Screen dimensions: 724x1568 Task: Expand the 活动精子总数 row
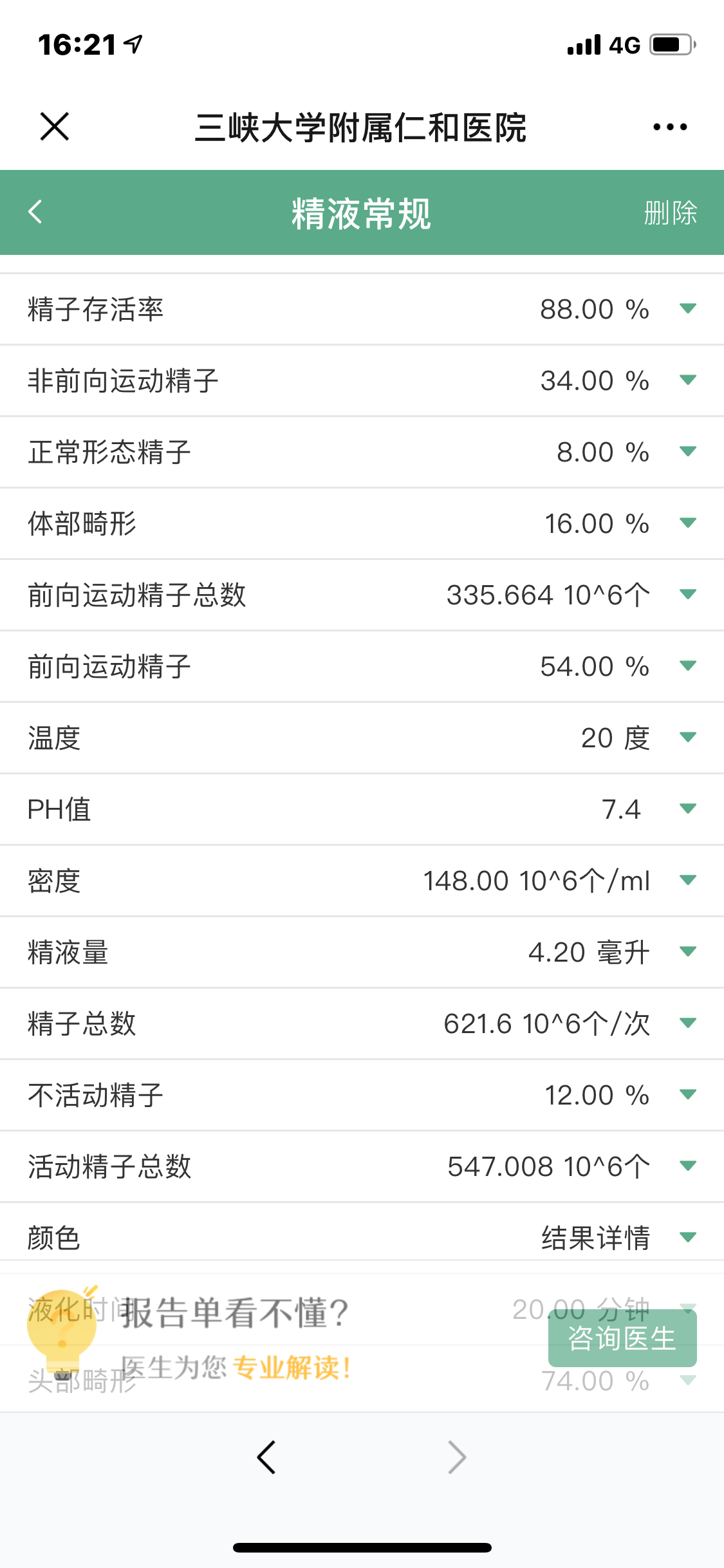click(362, 1166)
